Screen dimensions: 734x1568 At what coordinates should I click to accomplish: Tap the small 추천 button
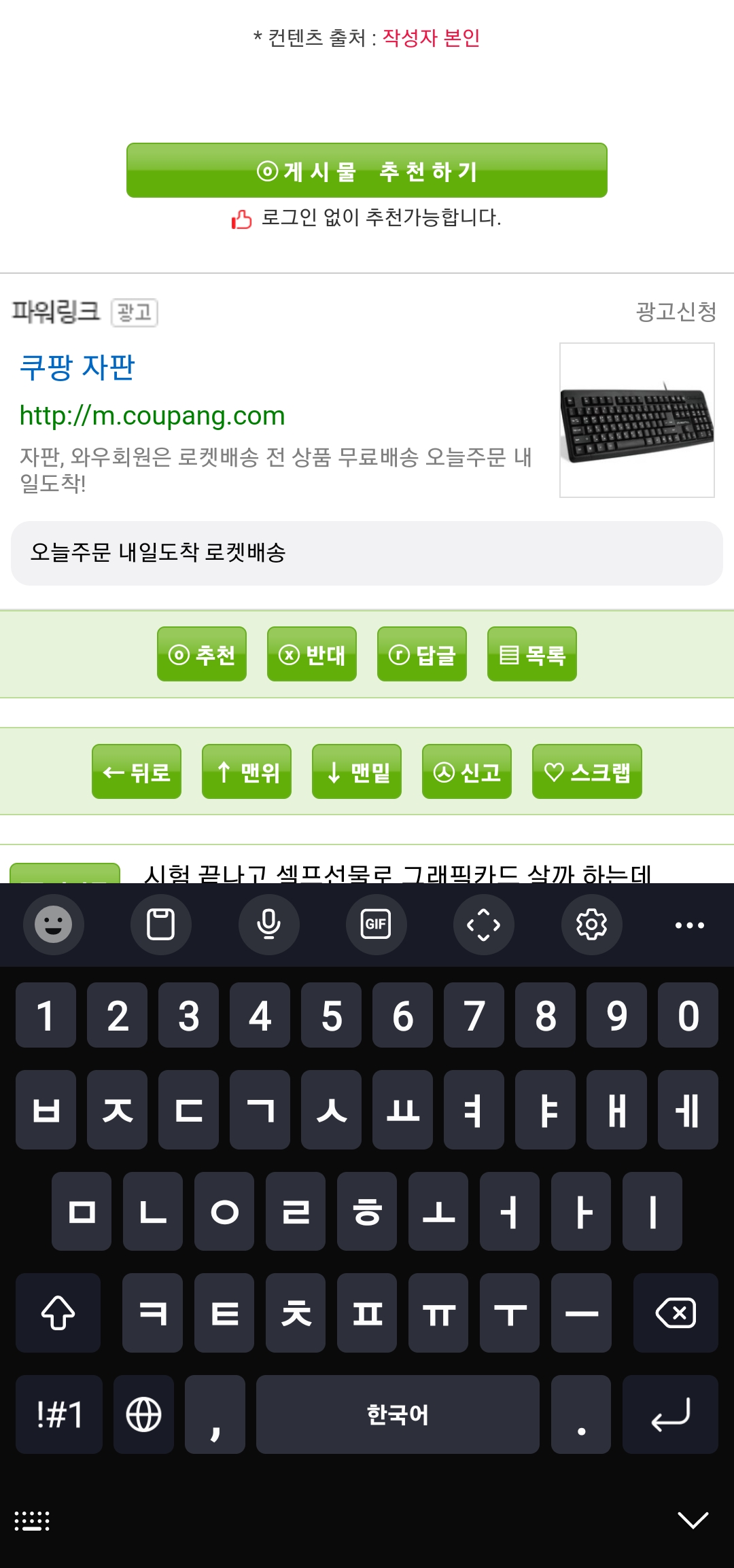tap(202, 654)
